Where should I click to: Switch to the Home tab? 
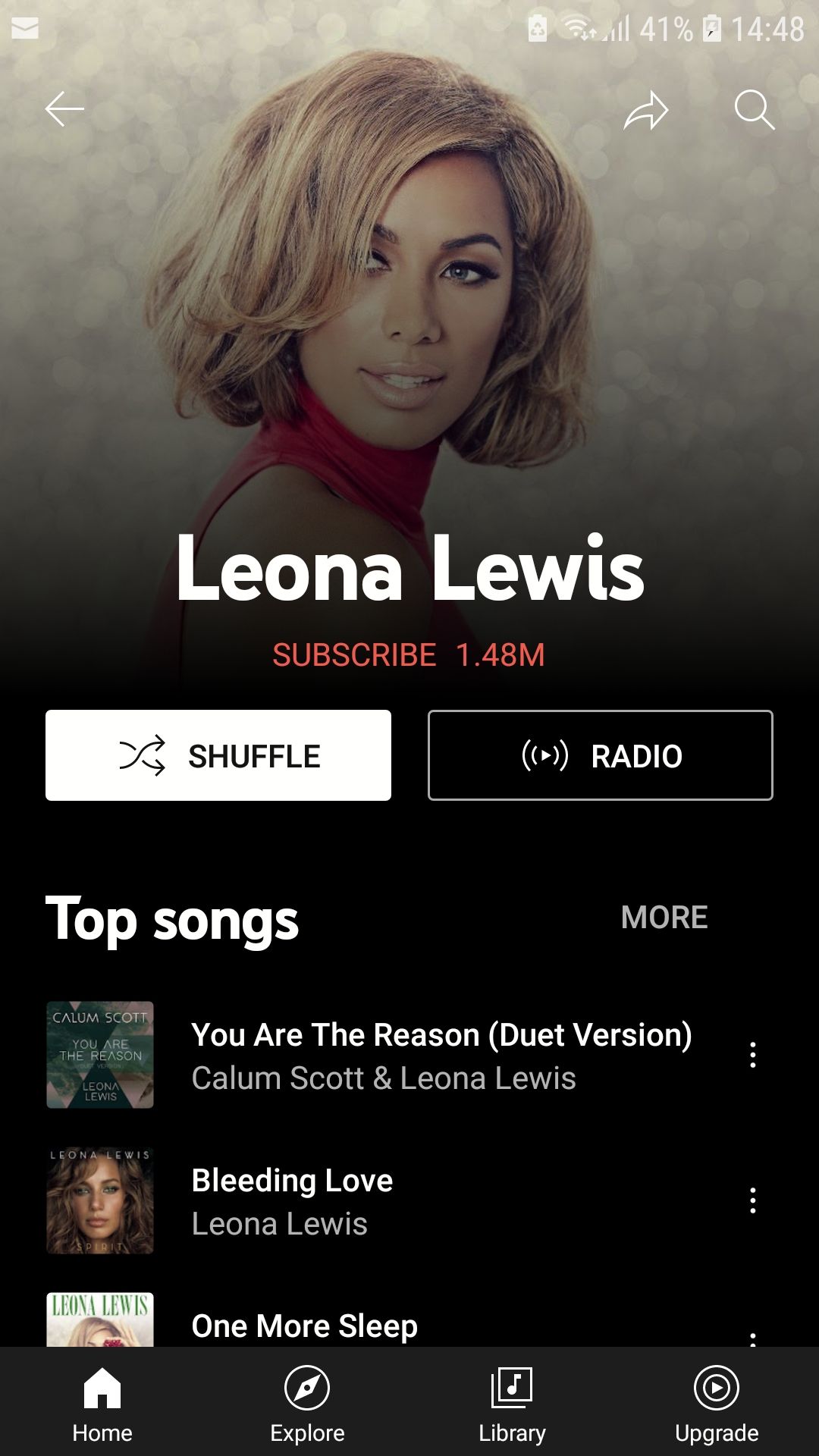tap(102, 1403)
